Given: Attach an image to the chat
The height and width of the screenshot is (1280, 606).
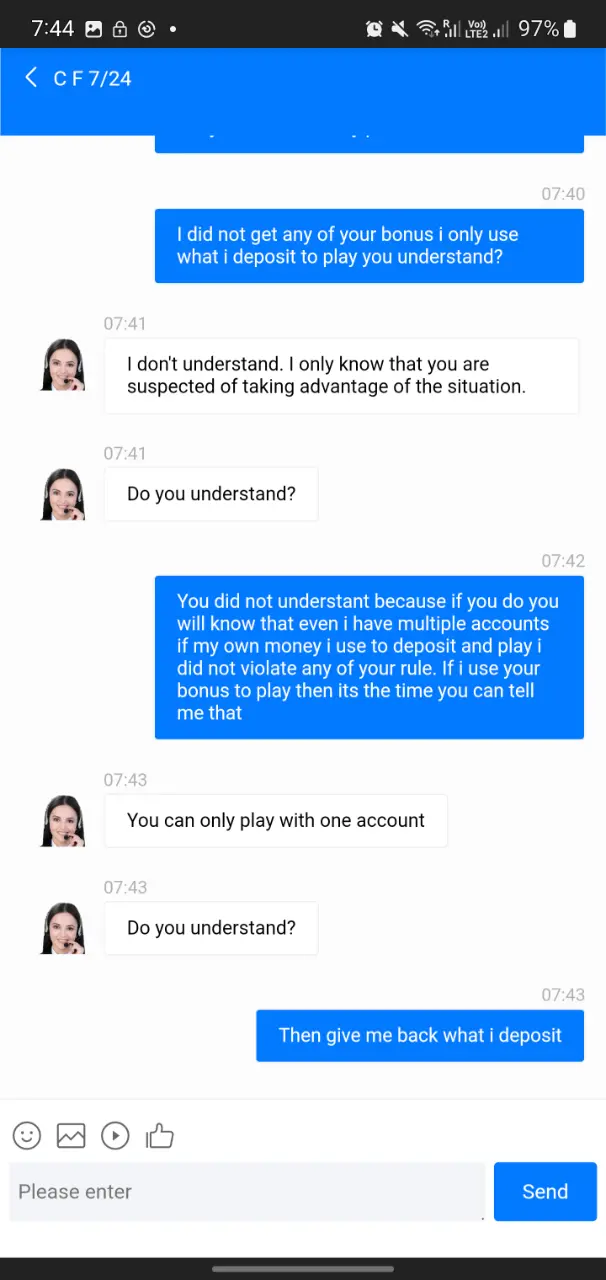Looking at the screenshot, I should coord(71,1136).
